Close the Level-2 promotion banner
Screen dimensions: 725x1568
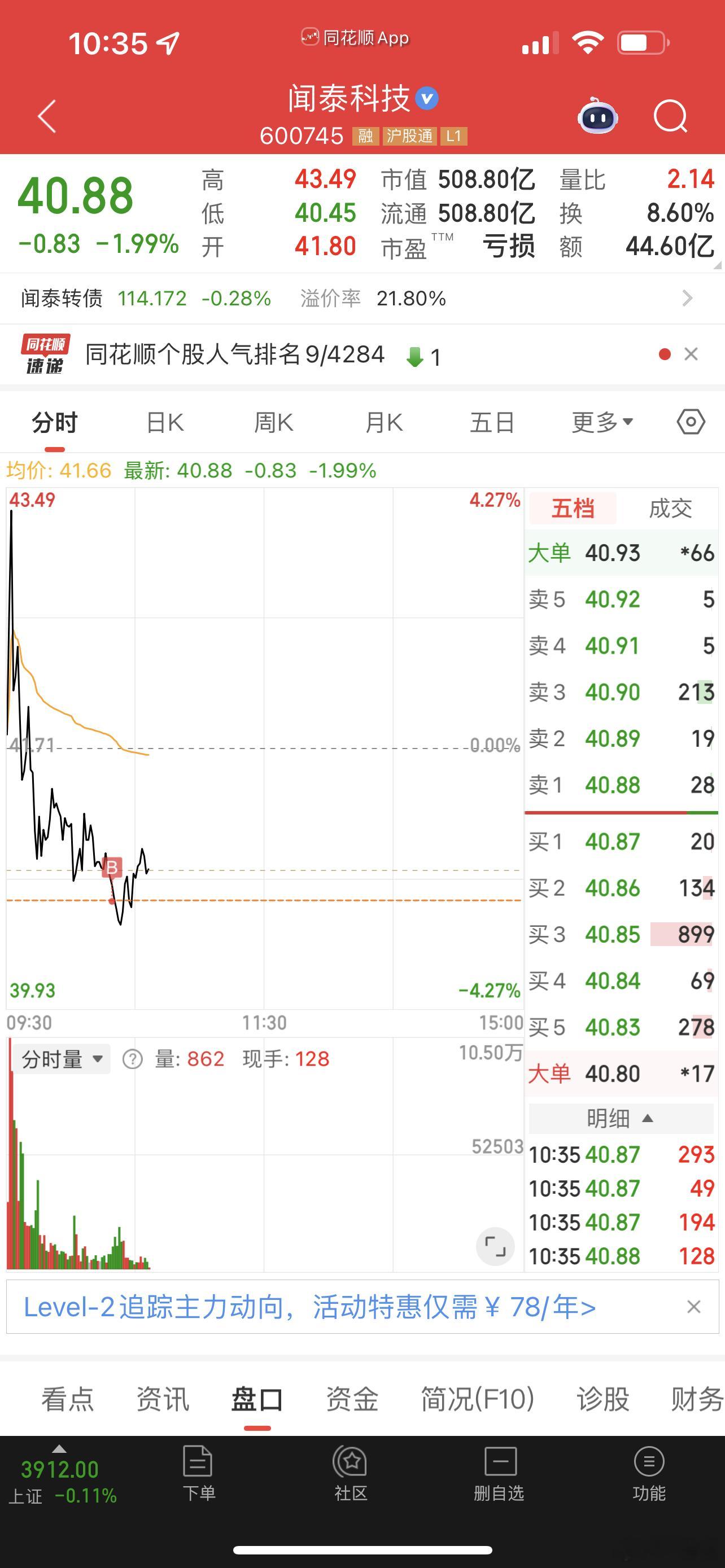pyautogui.click(x=694, y=1306)
